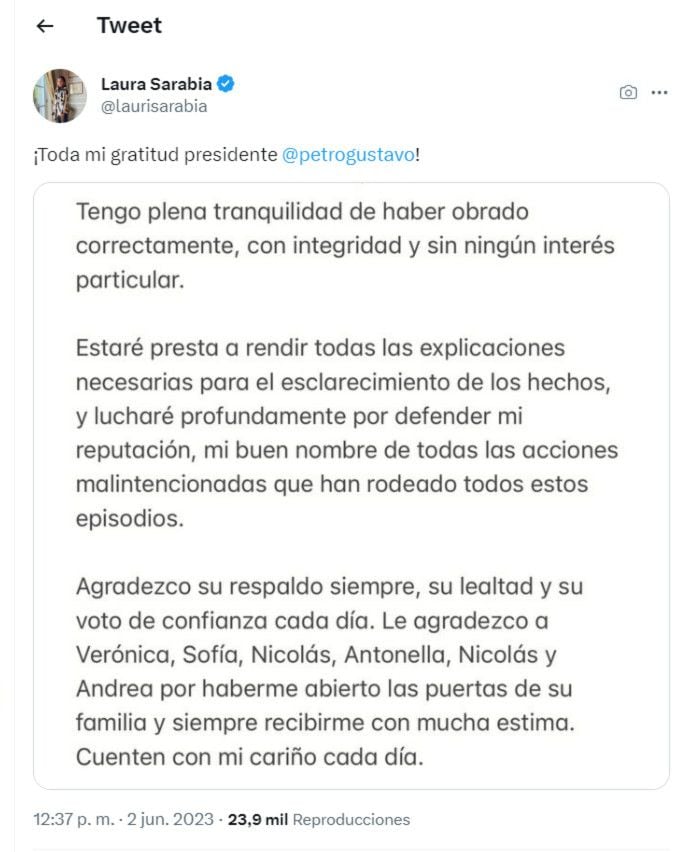Open Laura Sarabia's profile picture
Screen dimensions: 682x852
tap(60, 96)
